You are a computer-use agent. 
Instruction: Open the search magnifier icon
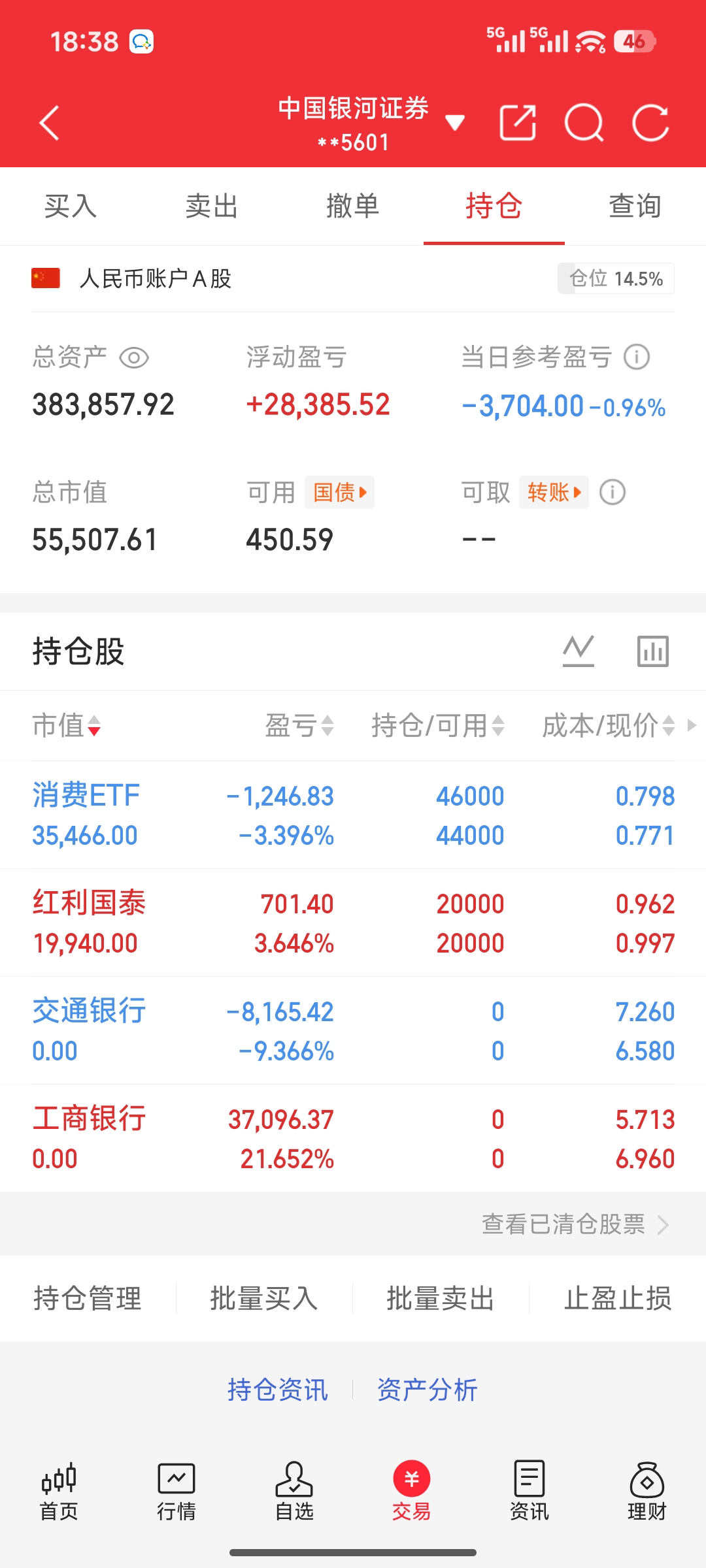tap(584, 123)
